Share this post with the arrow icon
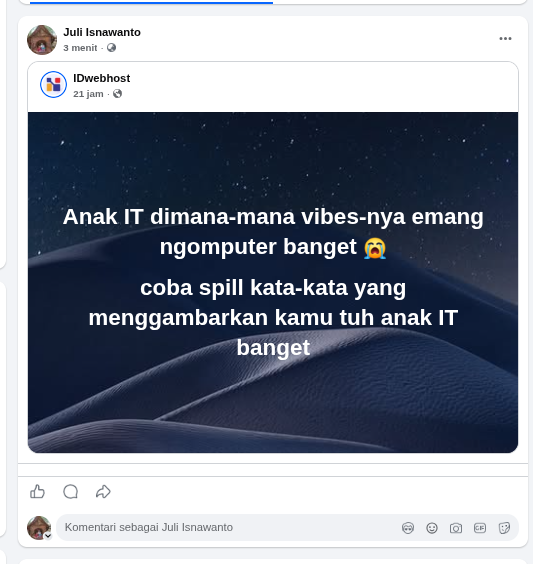This screenshot has width=533, height=564. point(103,491)
